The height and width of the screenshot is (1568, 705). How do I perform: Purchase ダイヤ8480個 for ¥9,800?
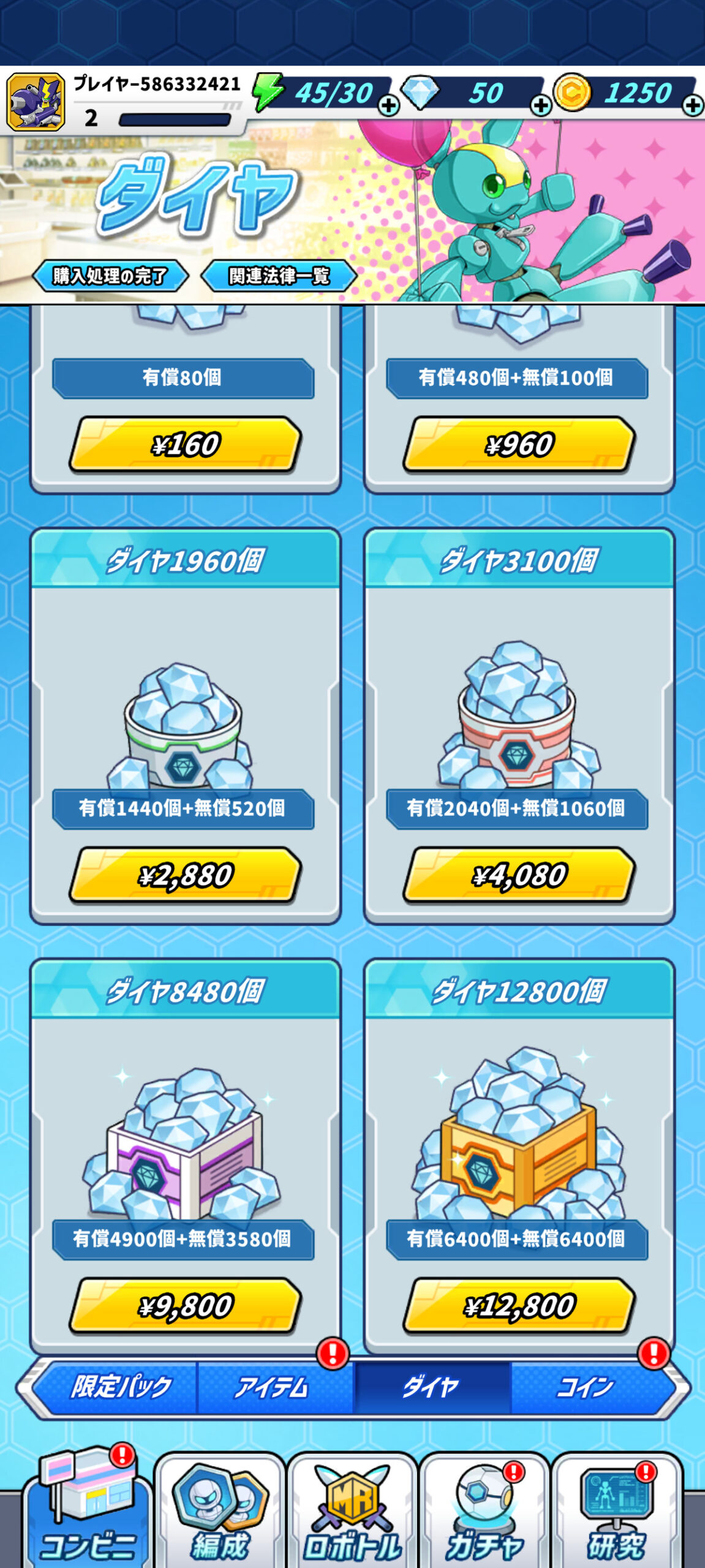point(185,1306)
